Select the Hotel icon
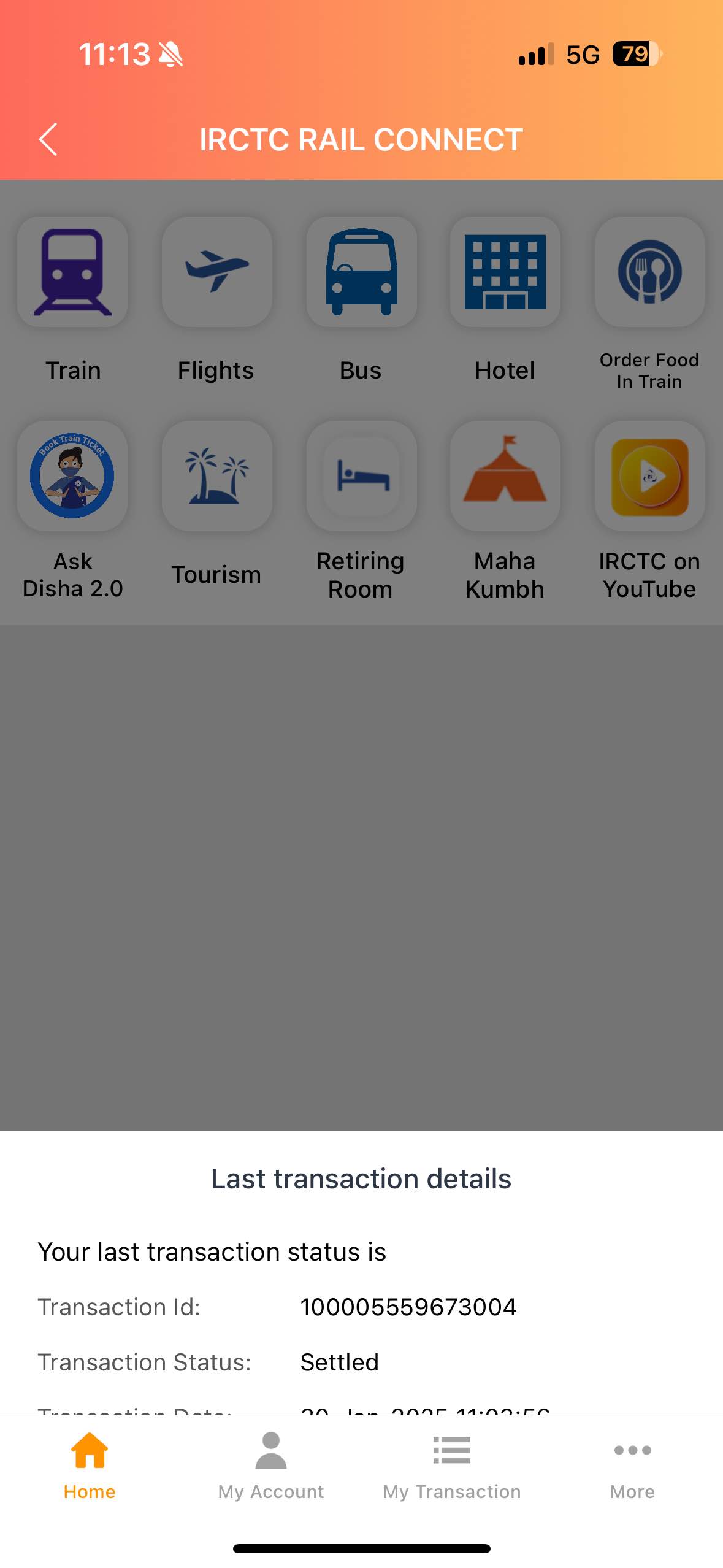This screenshot has width=723, height=1568. coord(505,272)
